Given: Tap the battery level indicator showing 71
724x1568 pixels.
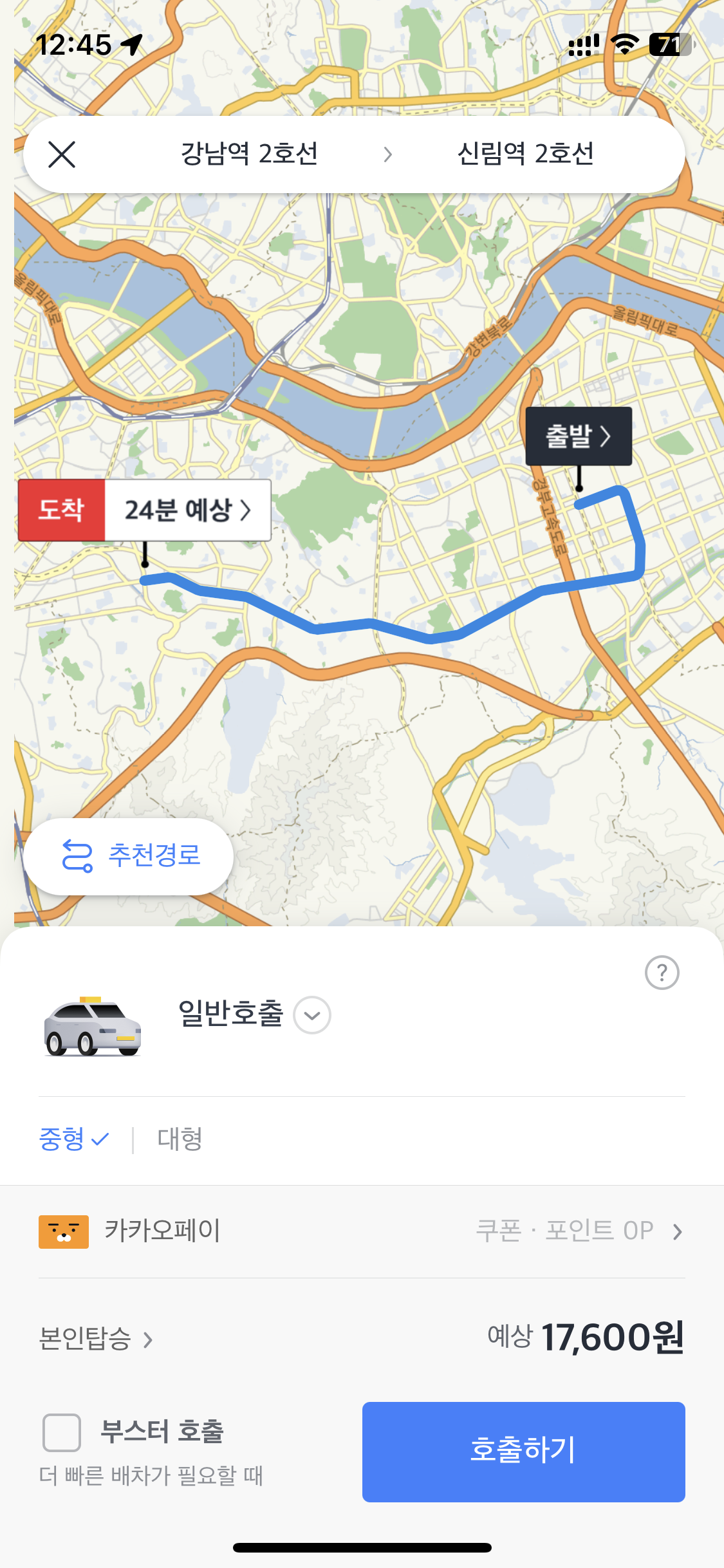Looking at the screenshot, I should pos(669,44).
